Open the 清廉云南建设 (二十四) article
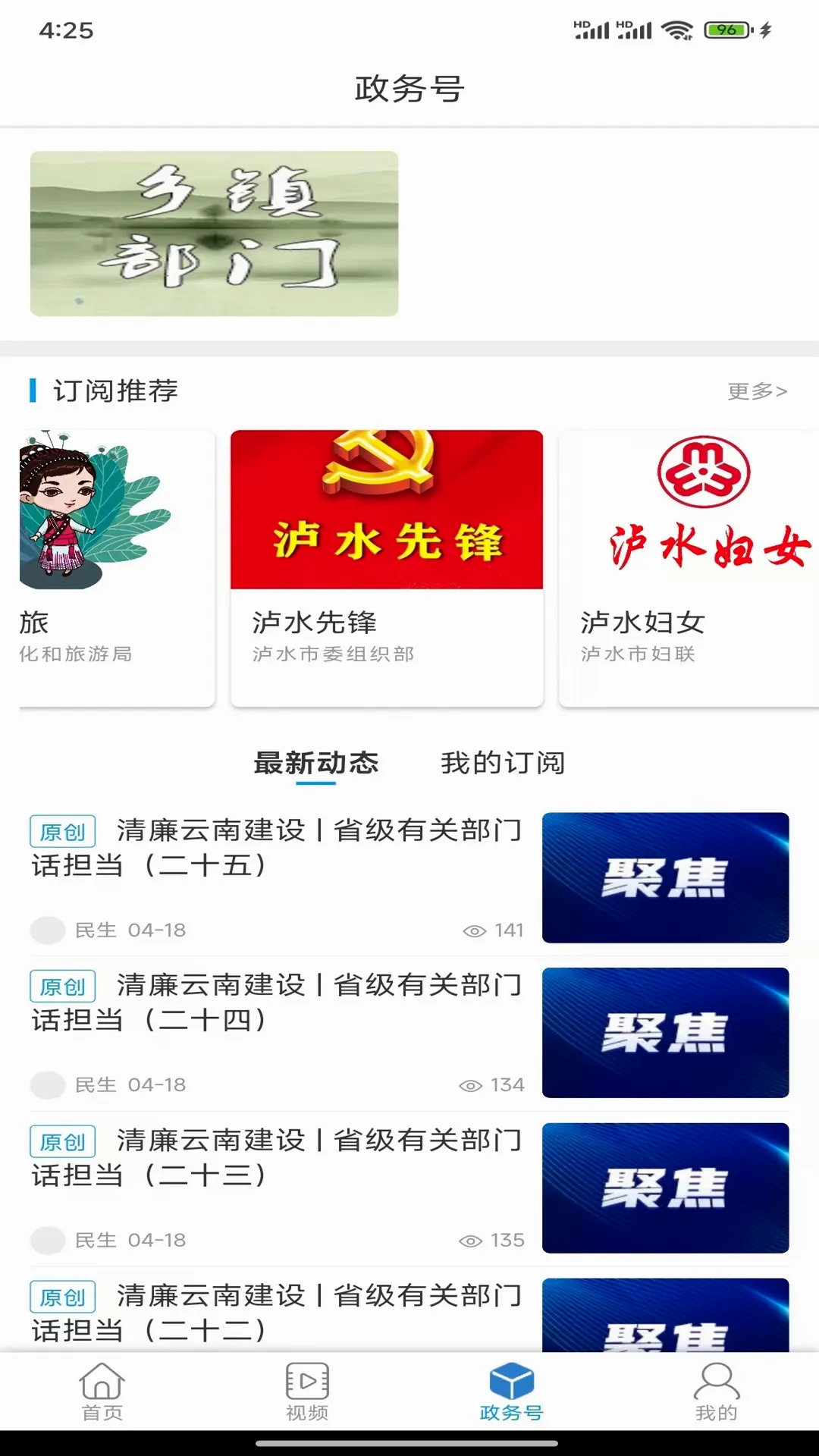 (409, 1033)
